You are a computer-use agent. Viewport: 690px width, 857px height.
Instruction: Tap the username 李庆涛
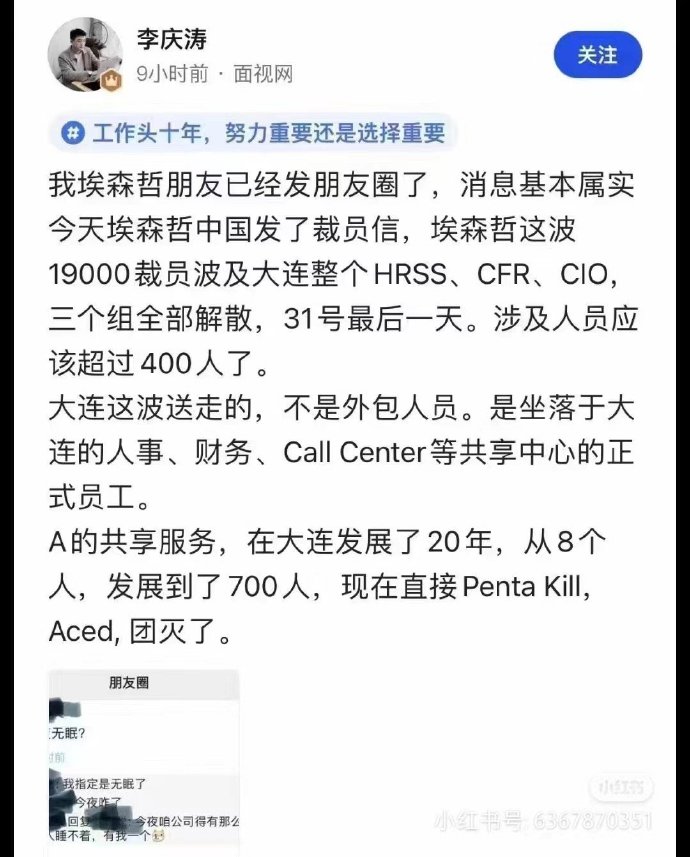pos(172,39)
